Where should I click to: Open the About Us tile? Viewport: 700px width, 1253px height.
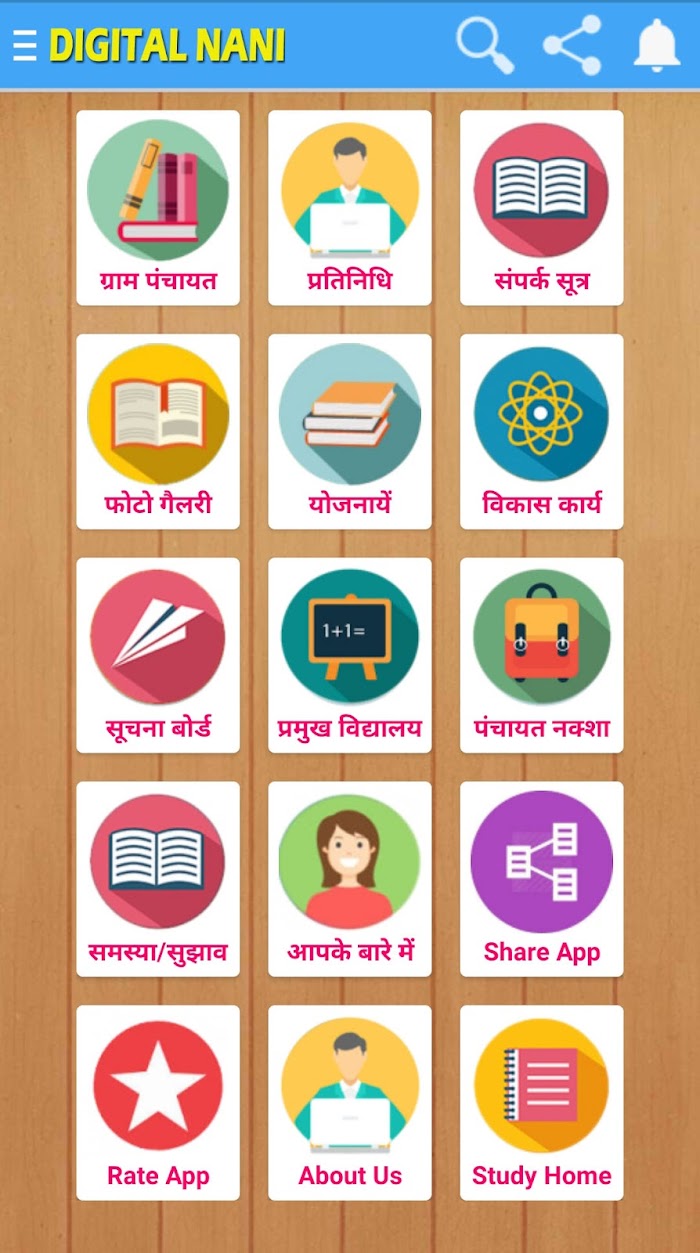pos(350,1104)
